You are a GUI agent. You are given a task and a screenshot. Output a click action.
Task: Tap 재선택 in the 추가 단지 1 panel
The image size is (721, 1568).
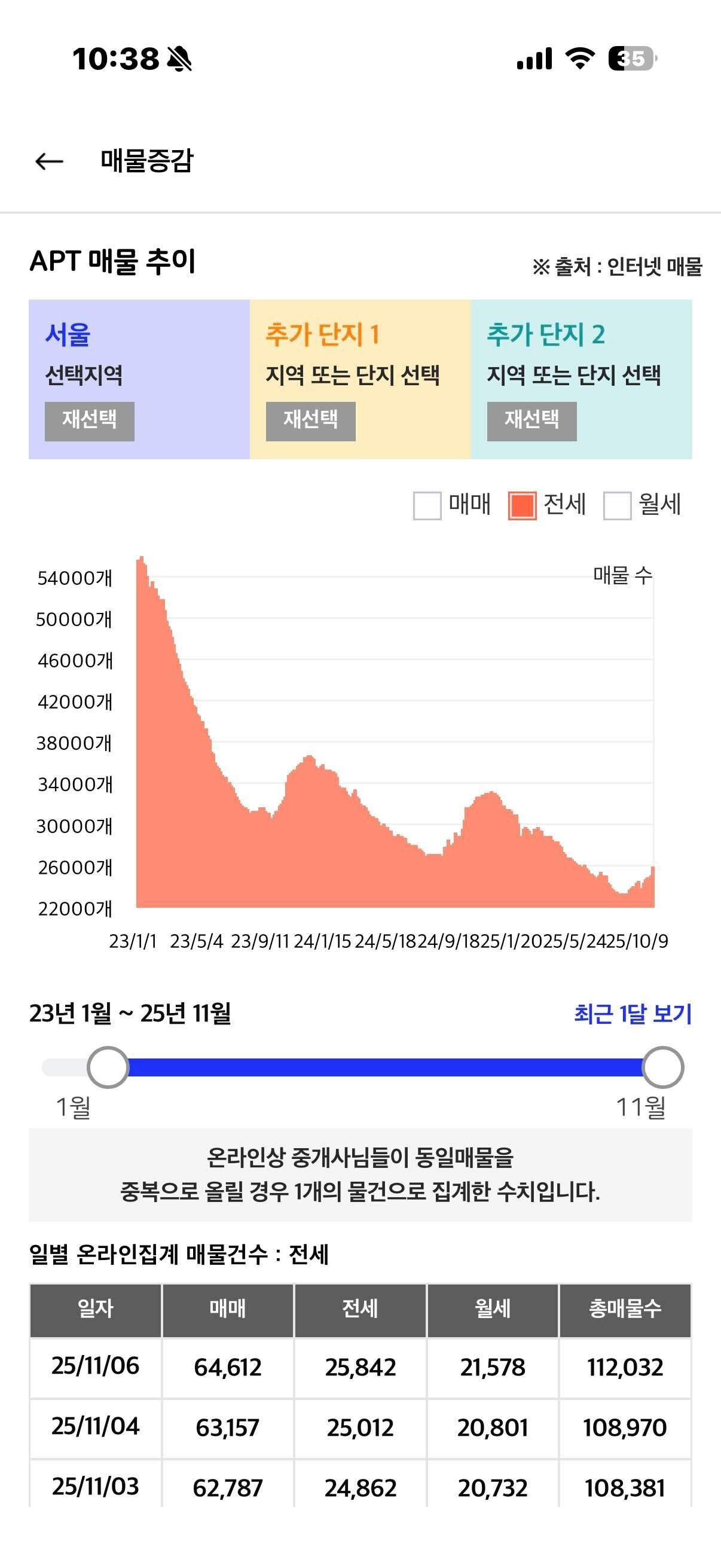click(311, 422)
